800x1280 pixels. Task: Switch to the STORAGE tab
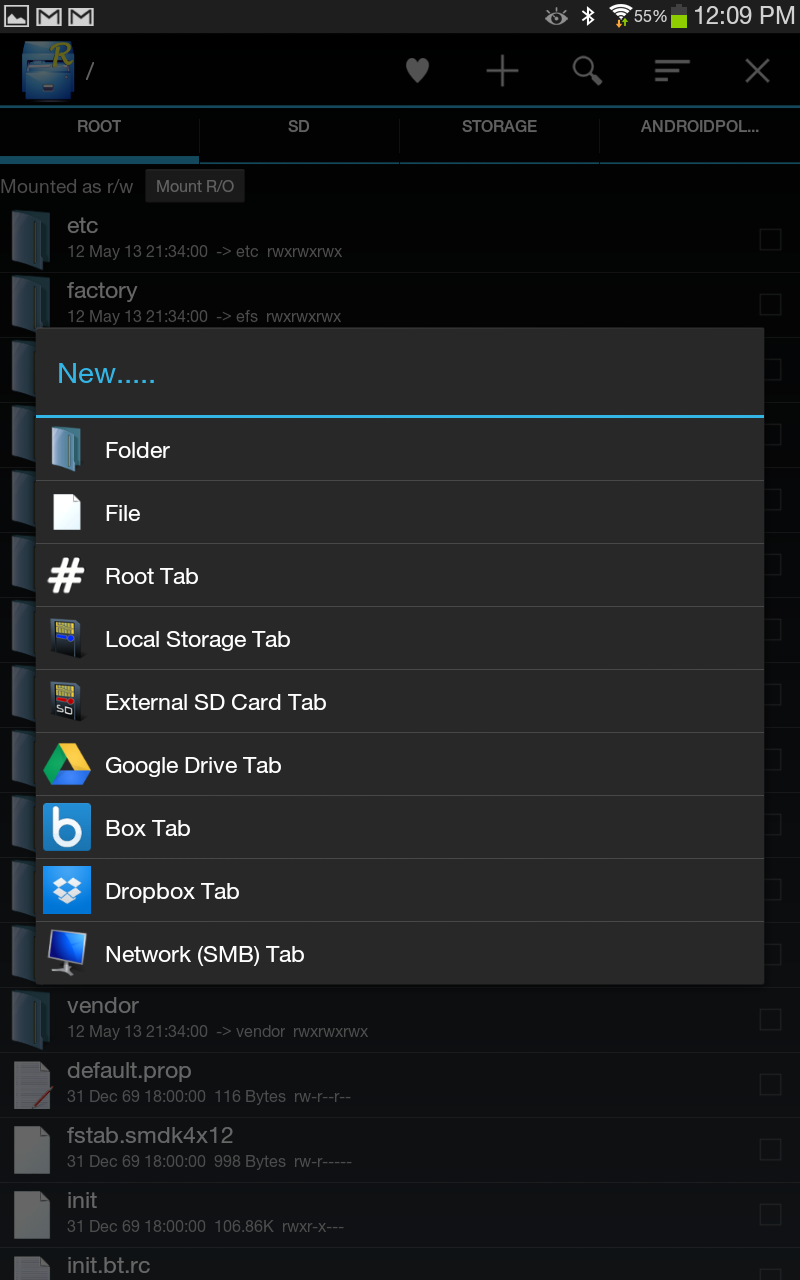[x=498, y=126]
